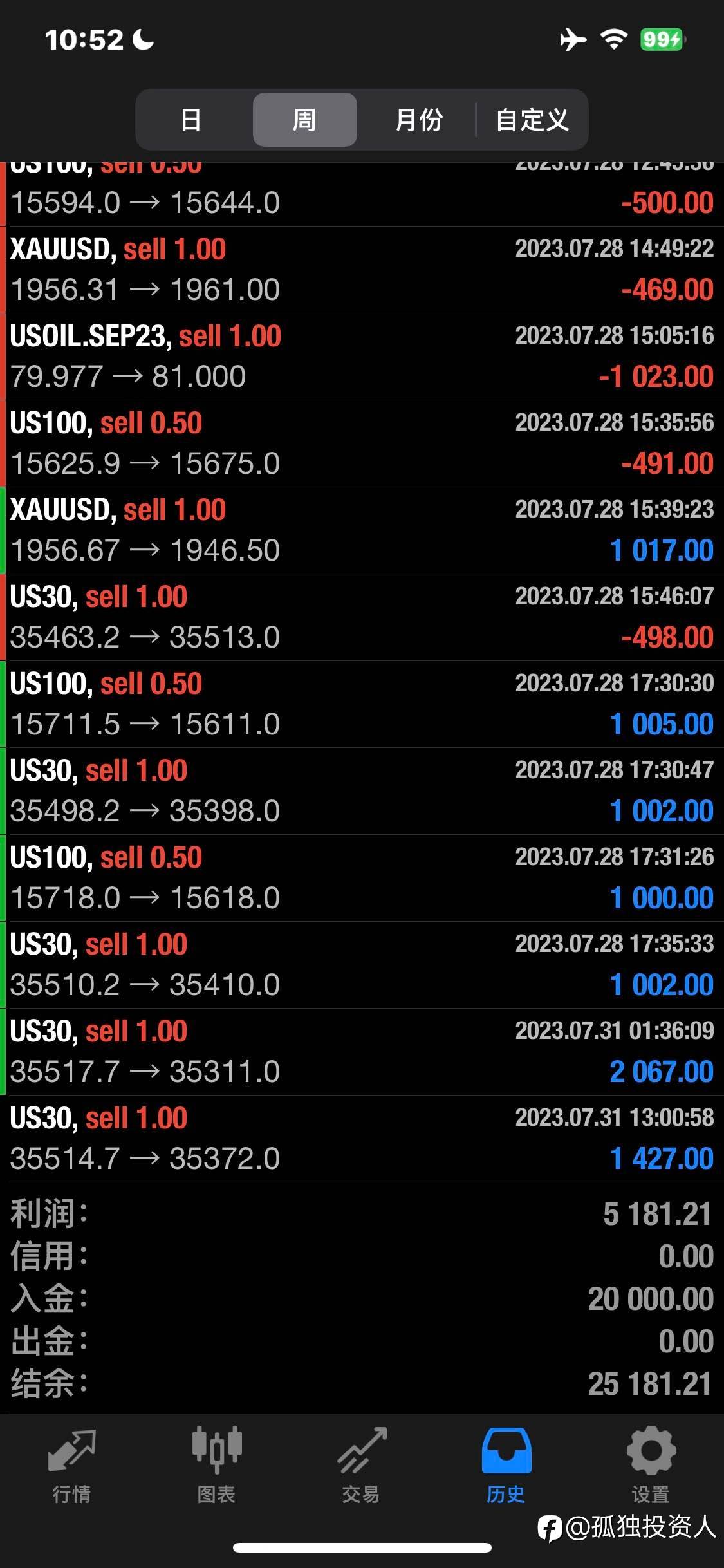
Task: Open the US100 trade with -491.00 loss
Action: click(362, 443)
